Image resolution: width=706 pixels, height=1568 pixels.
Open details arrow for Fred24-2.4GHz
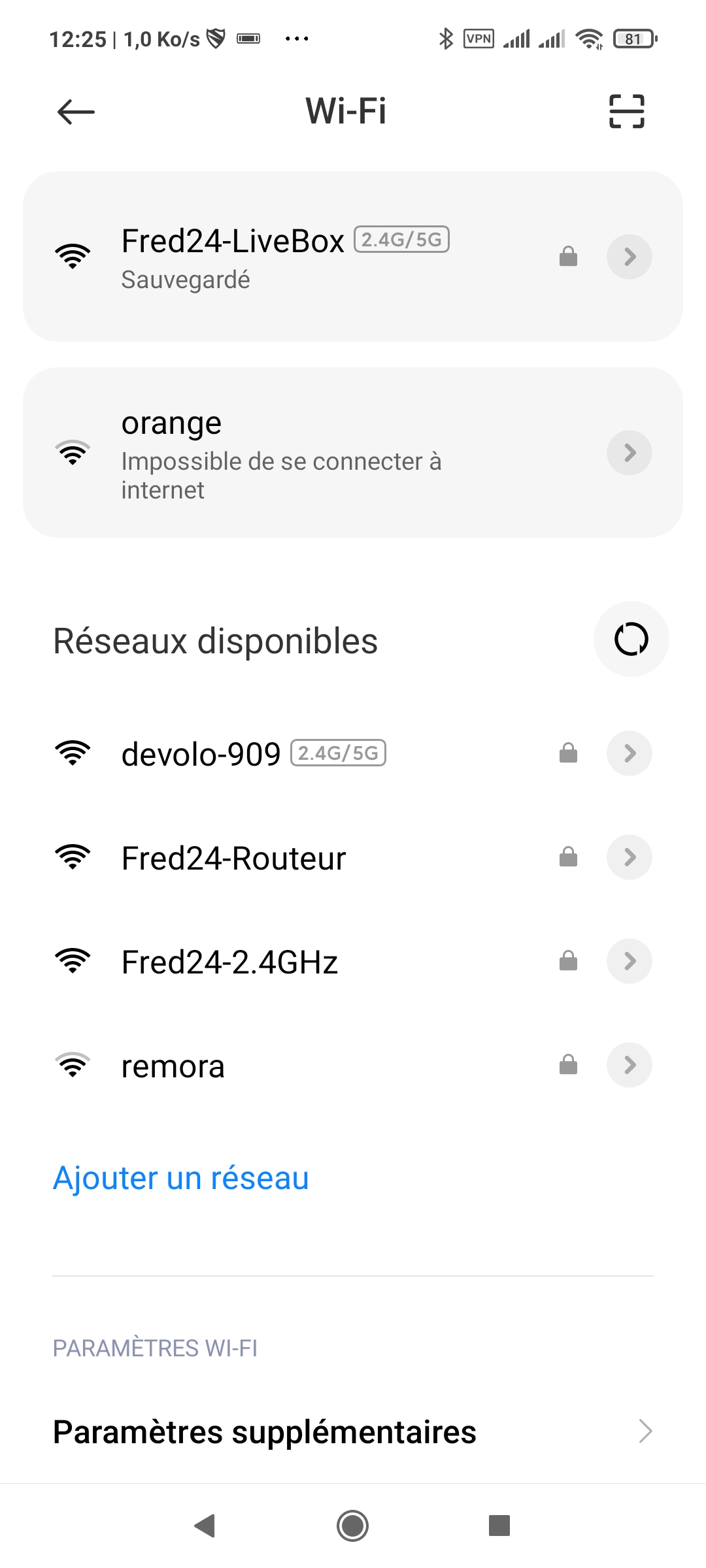click(630, 961)
